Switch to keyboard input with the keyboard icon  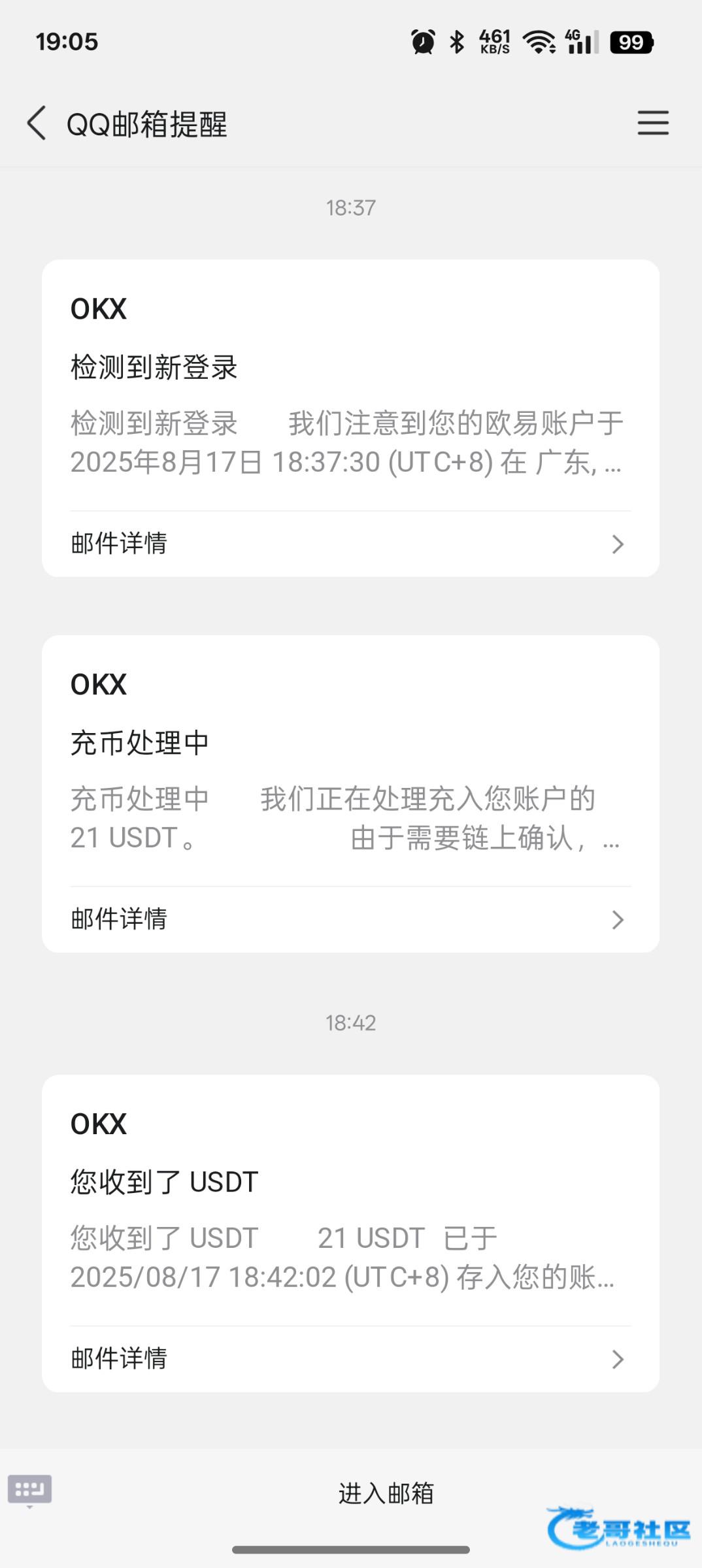29,1490
